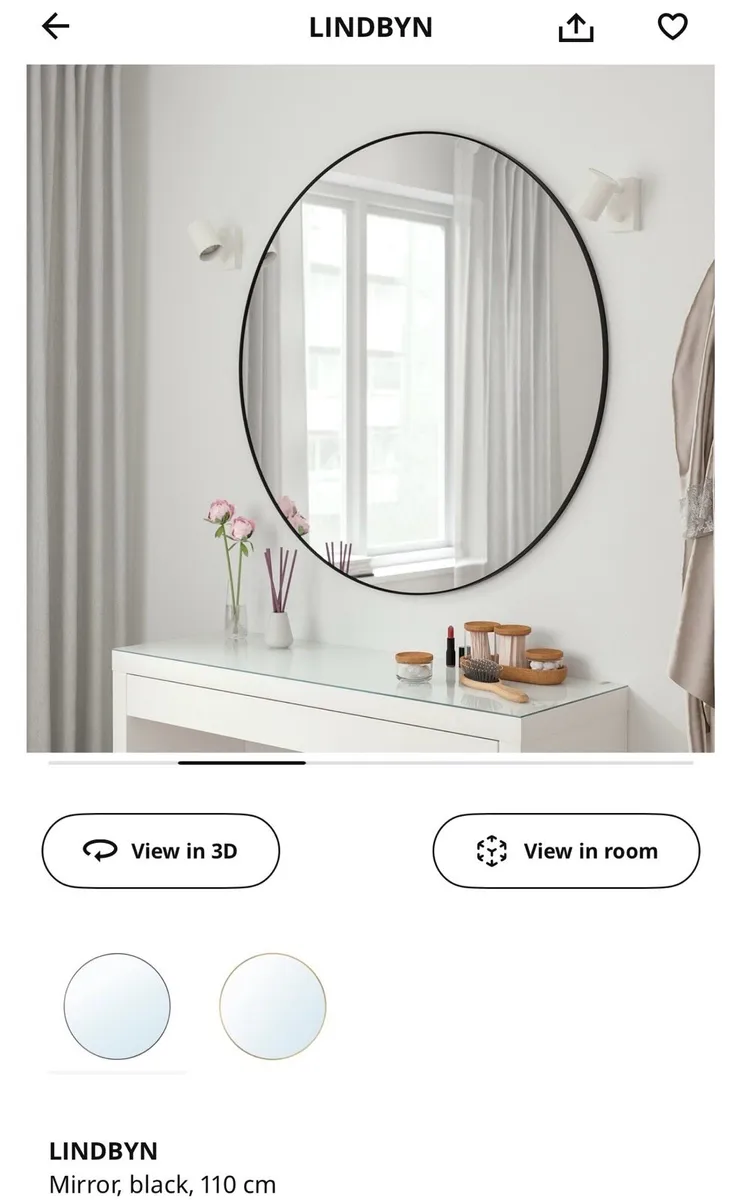
Task: Launch View in room
Action: tap(566, 851)
